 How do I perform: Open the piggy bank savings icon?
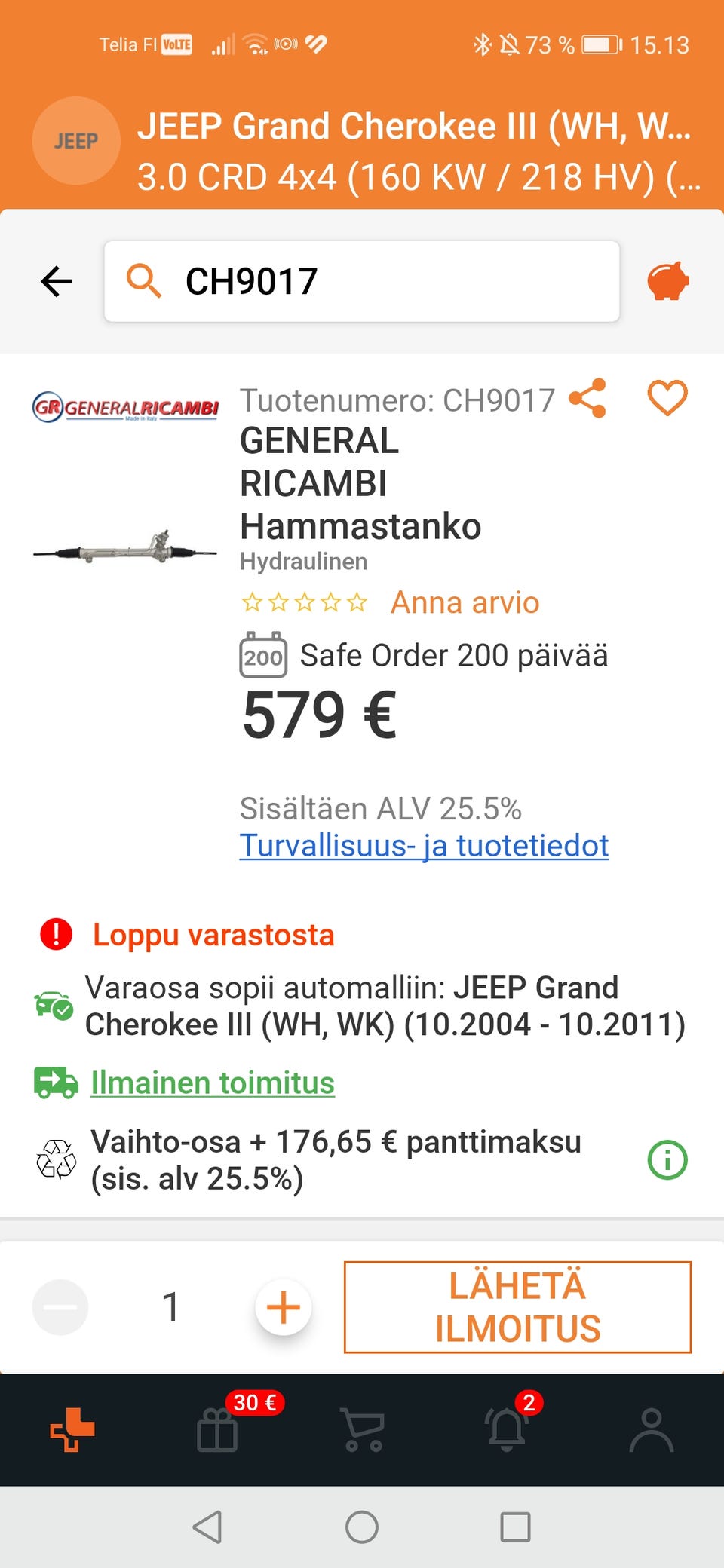tap(668, 281)
